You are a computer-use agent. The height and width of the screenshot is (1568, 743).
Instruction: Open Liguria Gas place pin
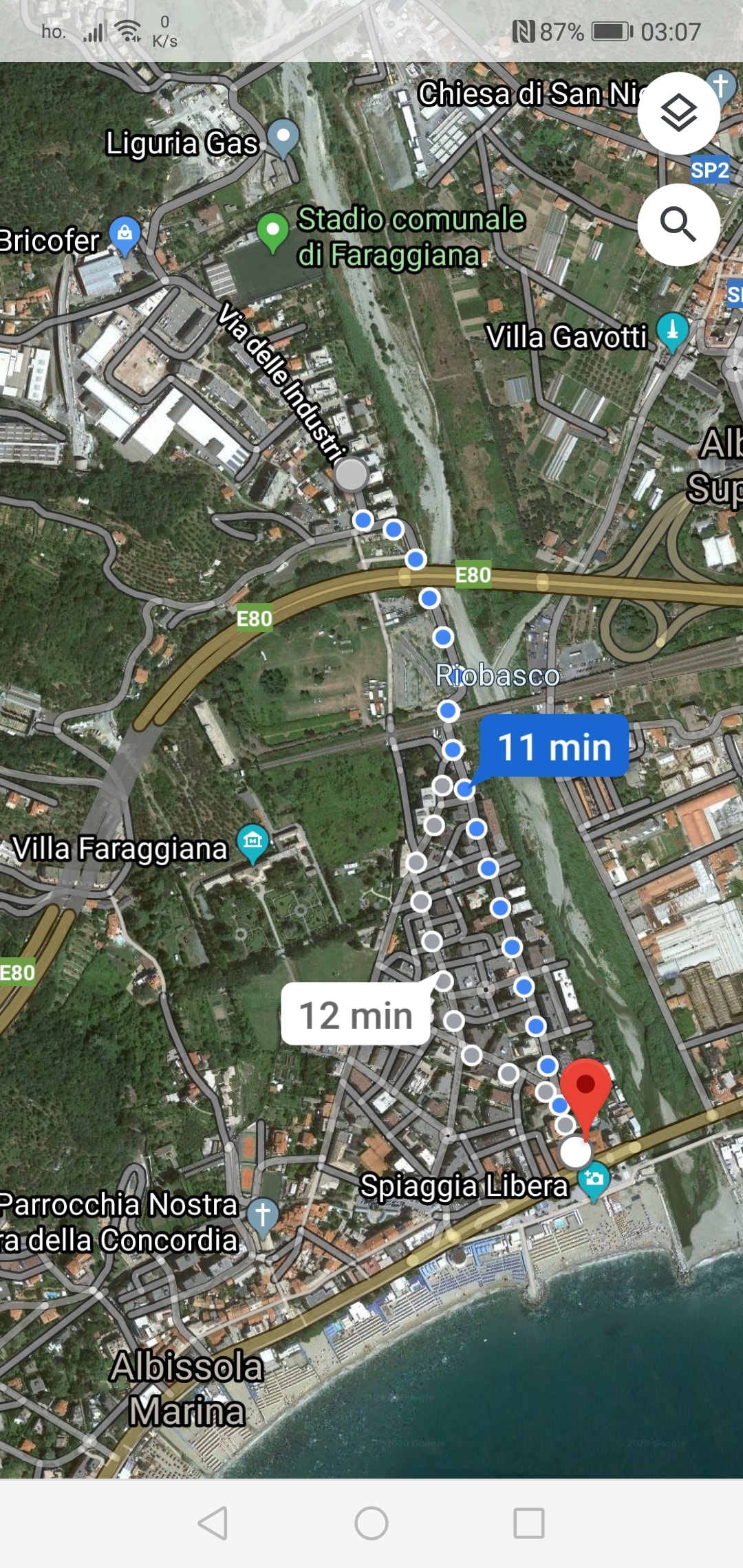(283, 137)
